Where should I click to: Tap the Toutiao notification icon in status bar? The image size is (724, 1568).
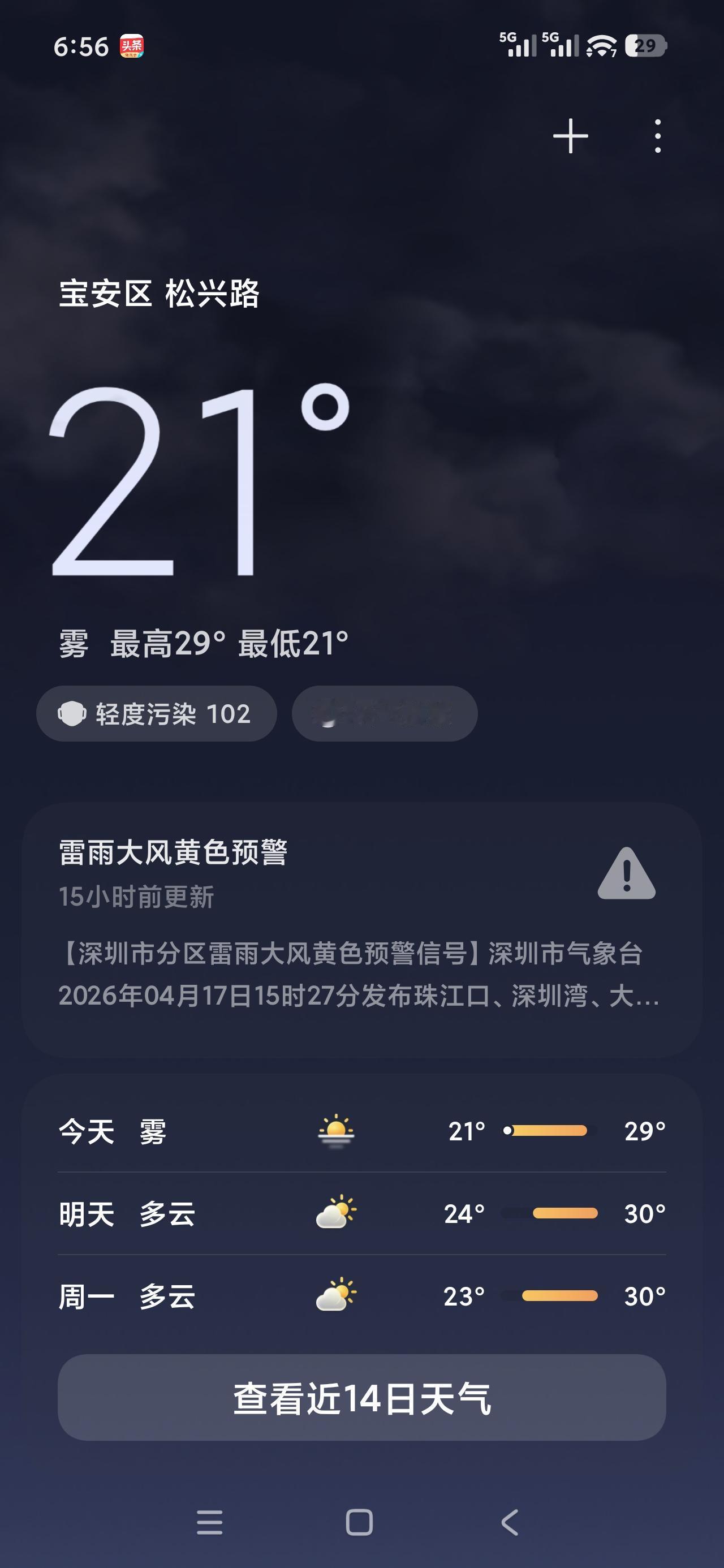tap(133, 45)
